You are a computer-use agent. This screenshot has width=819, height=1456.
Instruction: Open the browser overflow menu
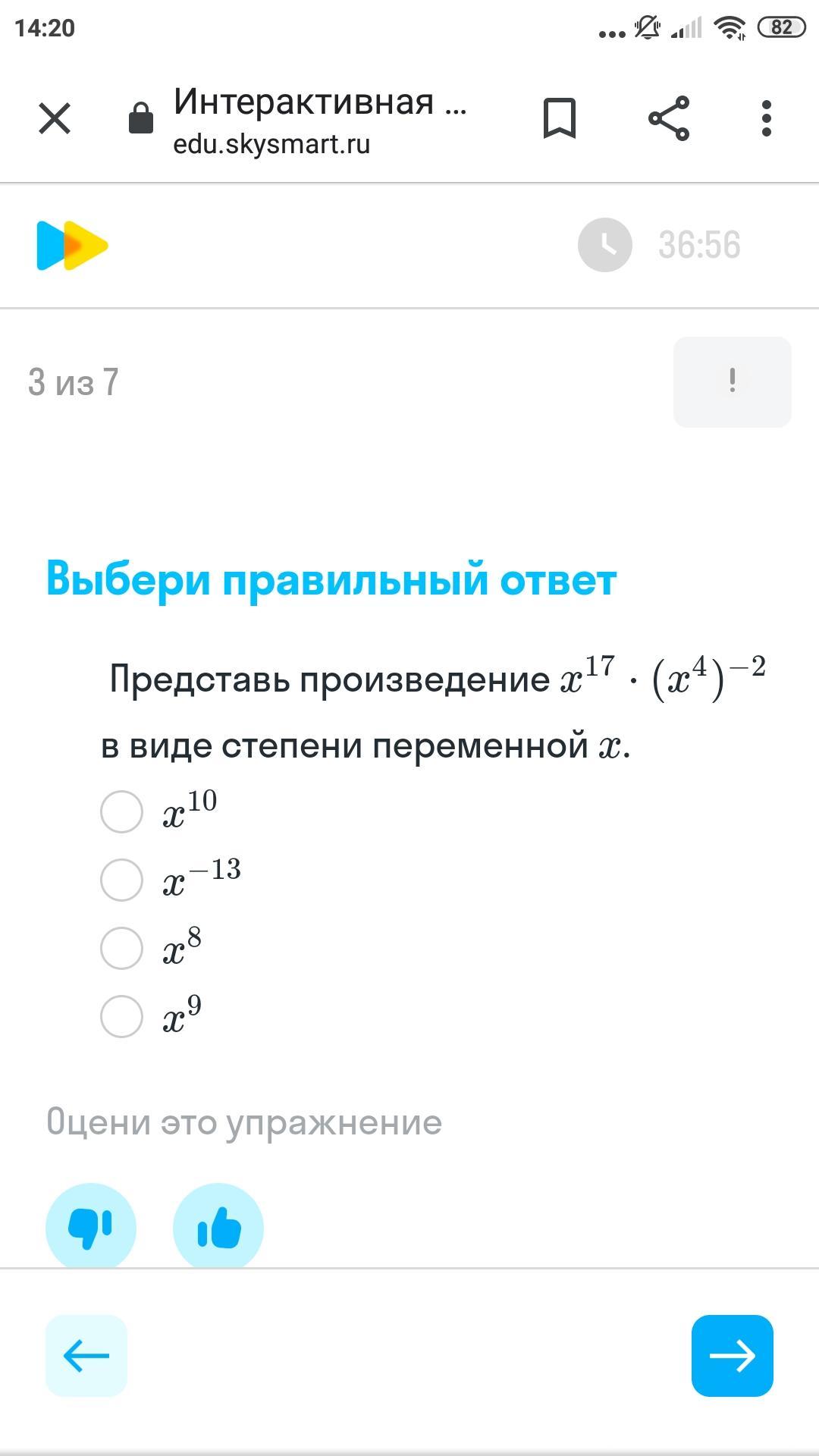(x=766, y=119)
